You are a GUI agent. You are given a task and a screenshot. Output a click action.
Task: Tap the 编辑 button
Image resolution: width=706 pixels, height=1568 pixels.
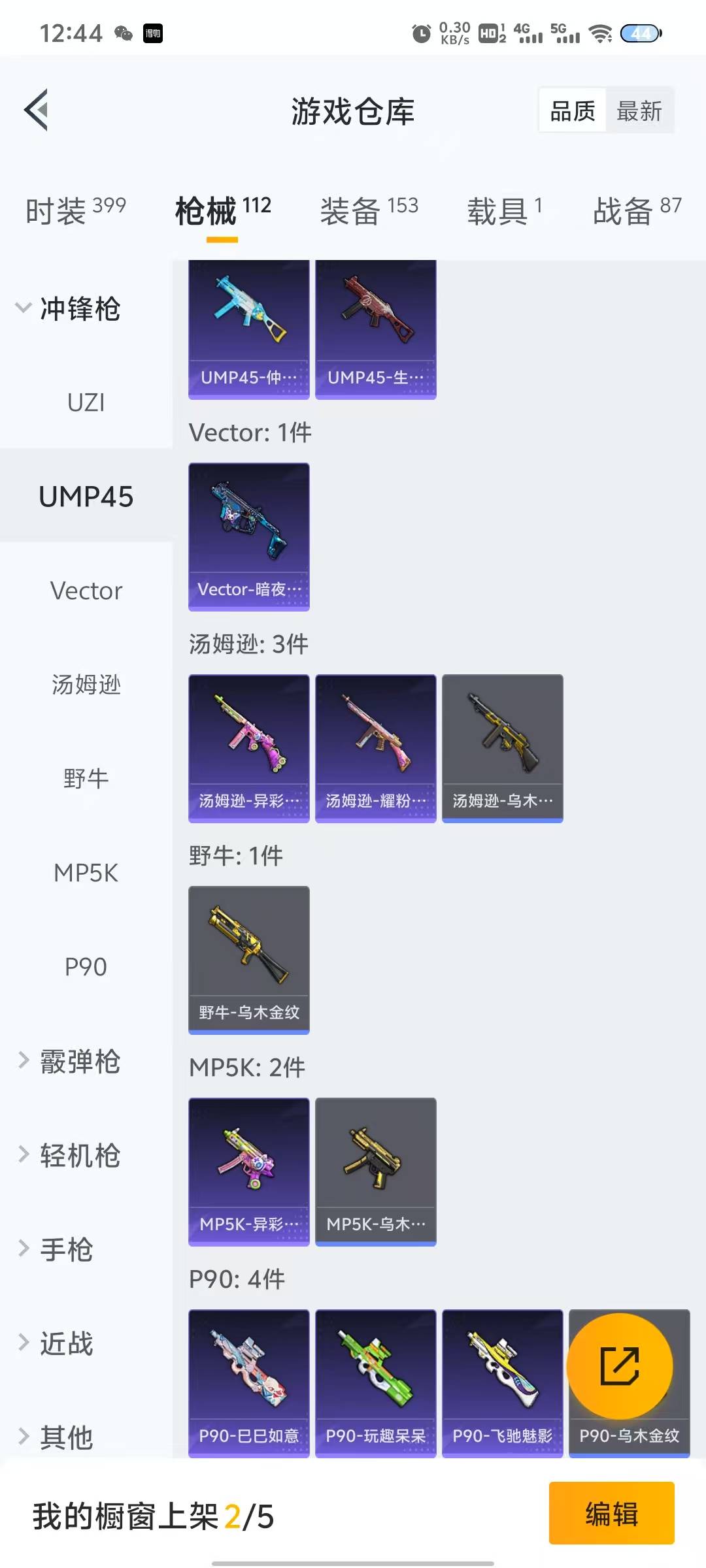(x=611, y=1513)
